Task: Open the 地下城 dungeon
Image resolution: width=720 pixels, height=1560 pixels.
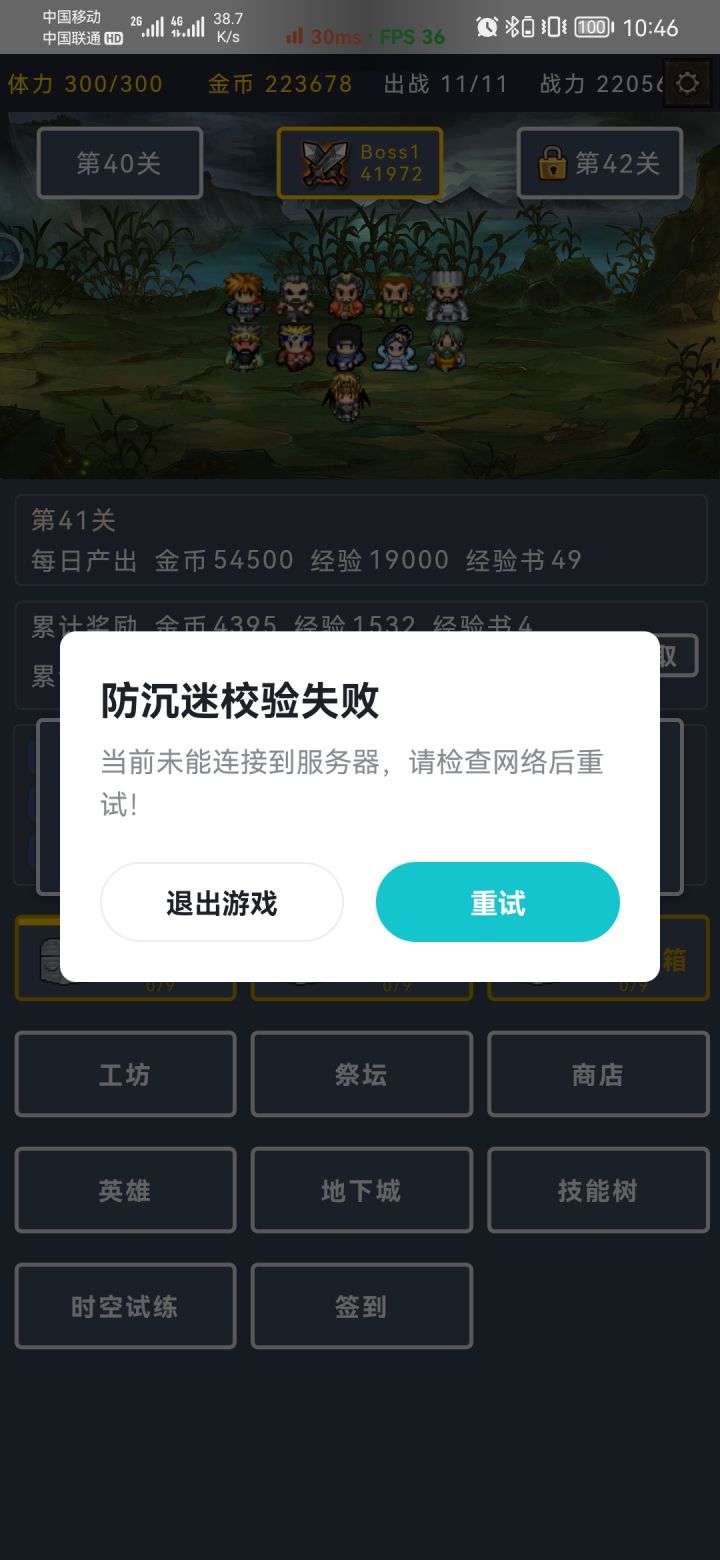Action: pyautogui.click(x=361, y=1190)
